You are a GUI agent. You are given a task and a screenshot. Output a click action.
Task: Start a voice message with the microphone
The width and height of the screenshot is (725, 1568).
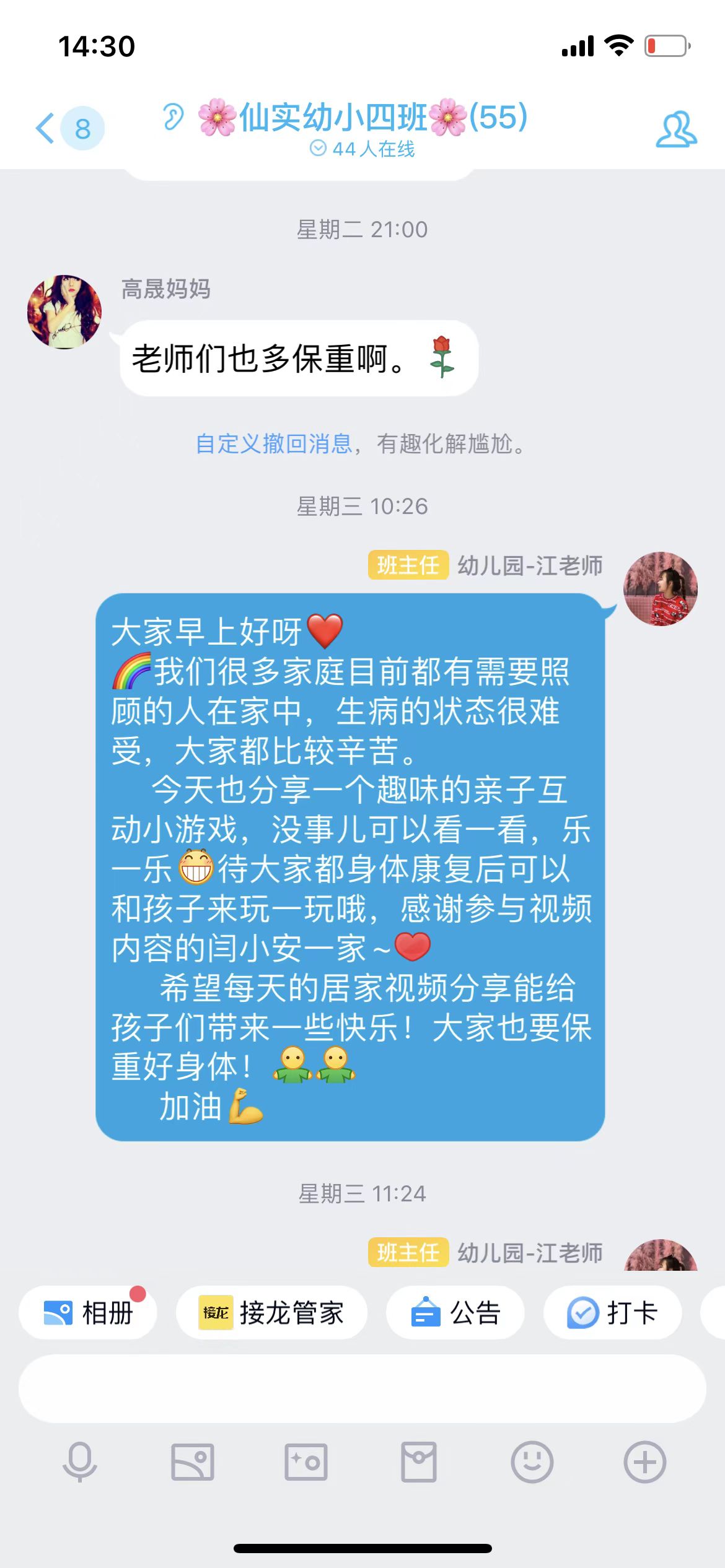(x=80, y=1462)
